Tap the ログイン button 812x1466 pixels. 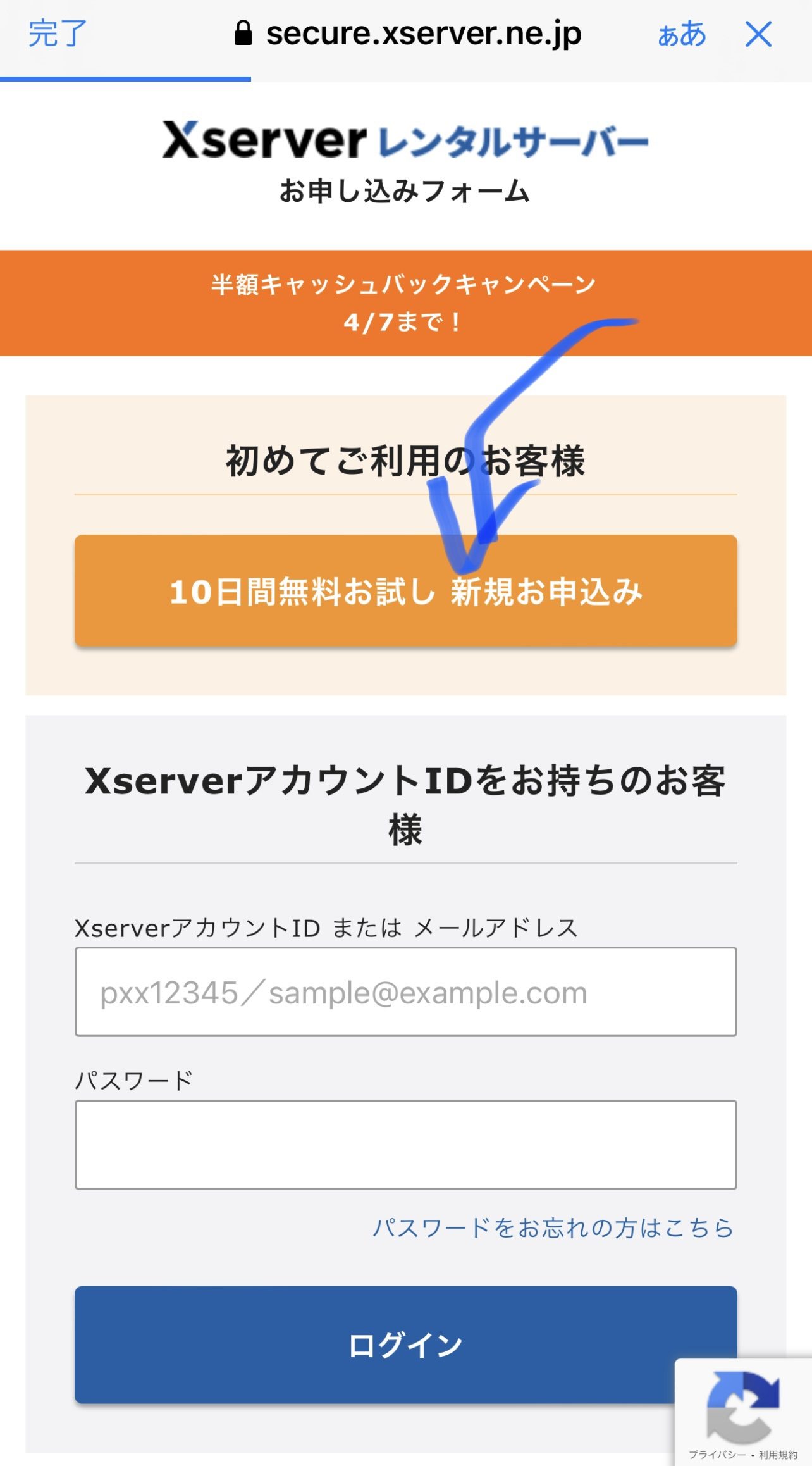pyautogui.click(x=374, y=1345)
